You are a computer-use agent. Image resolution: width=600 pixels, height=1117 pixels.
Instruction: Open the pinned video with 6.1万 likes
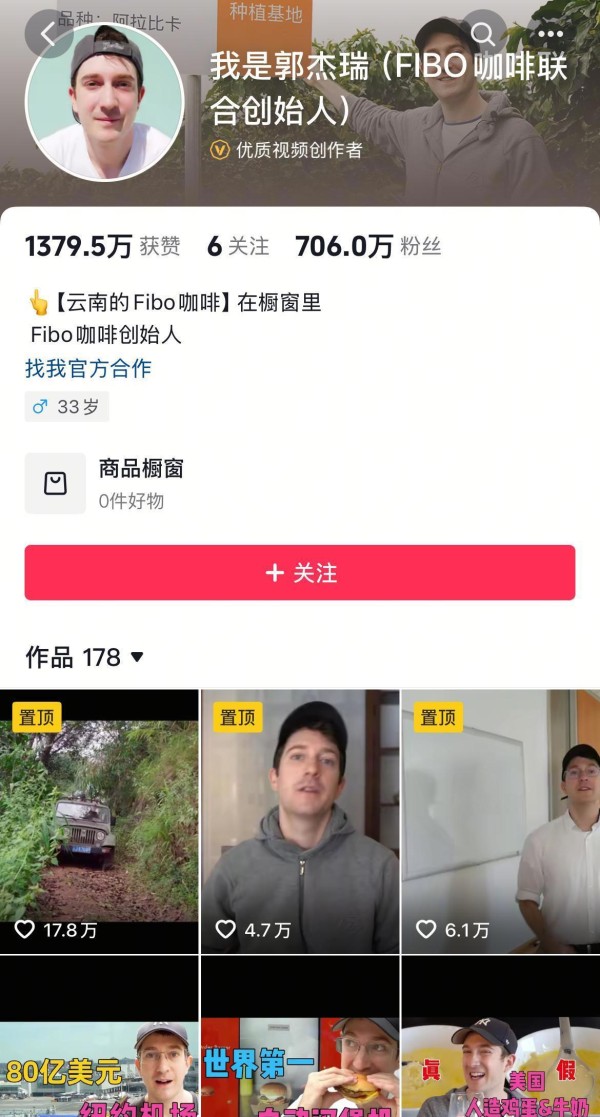(x=501, y=821)
